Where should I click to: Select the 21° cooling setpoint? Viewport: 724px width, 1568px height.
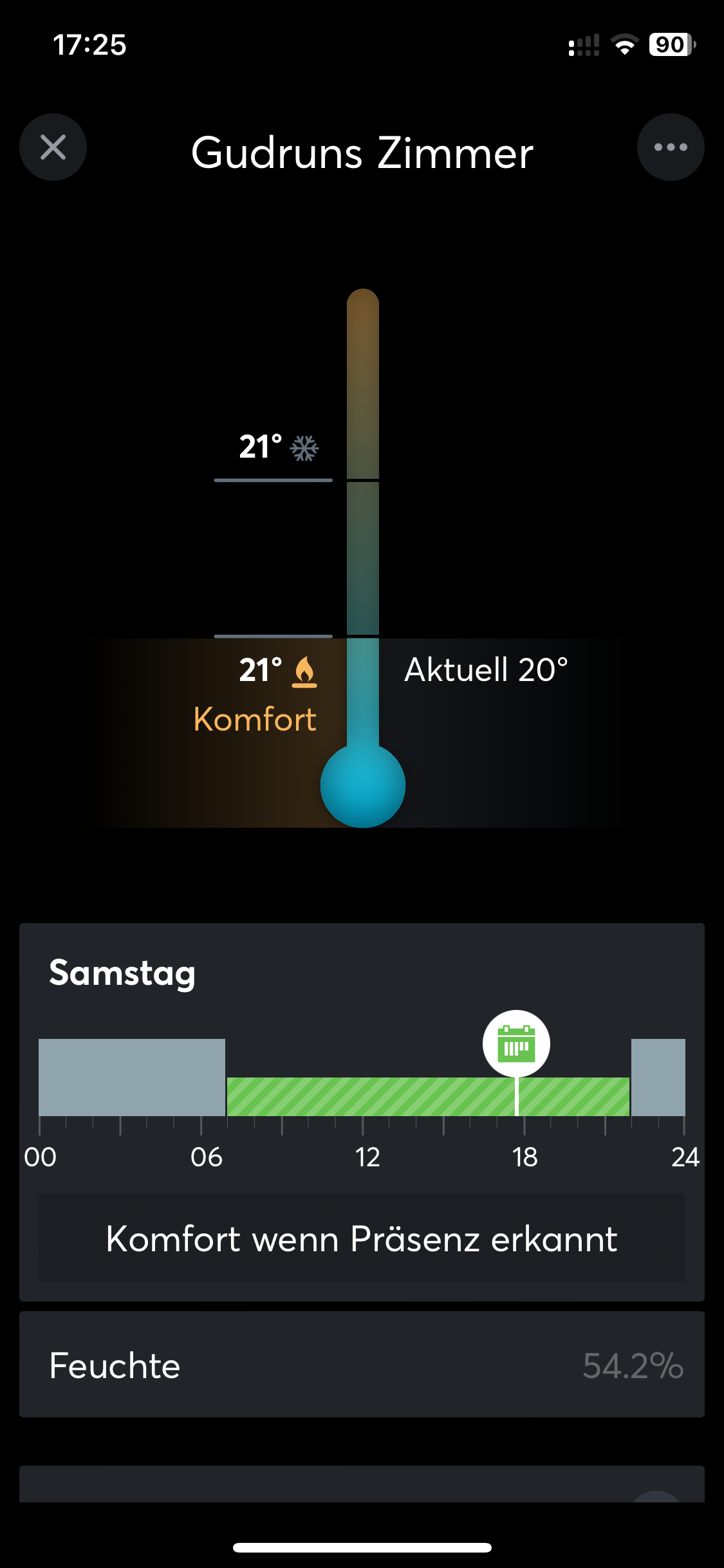coord(275,448)
